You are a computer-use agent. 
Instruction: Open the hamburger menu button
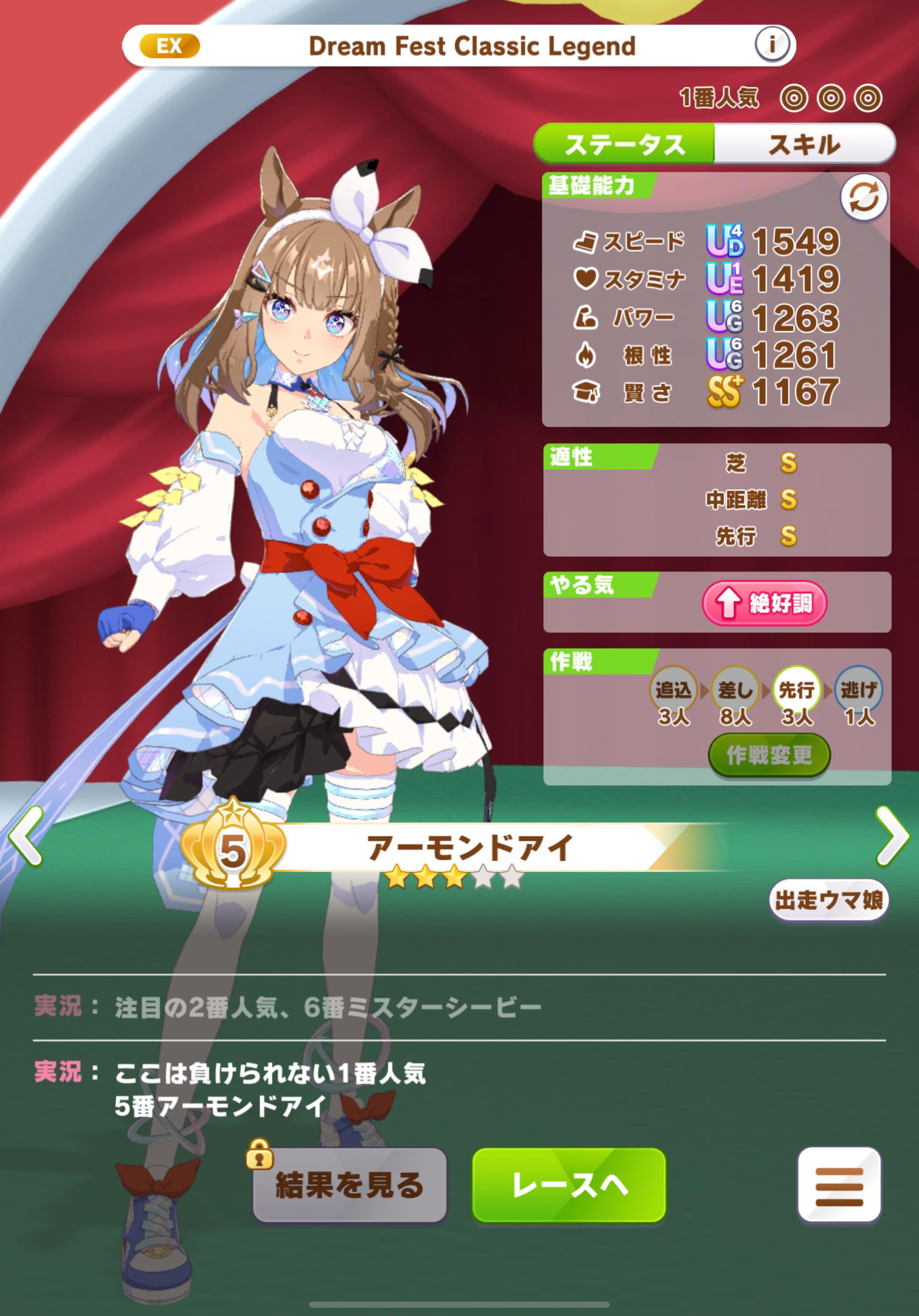point(839,1185)
